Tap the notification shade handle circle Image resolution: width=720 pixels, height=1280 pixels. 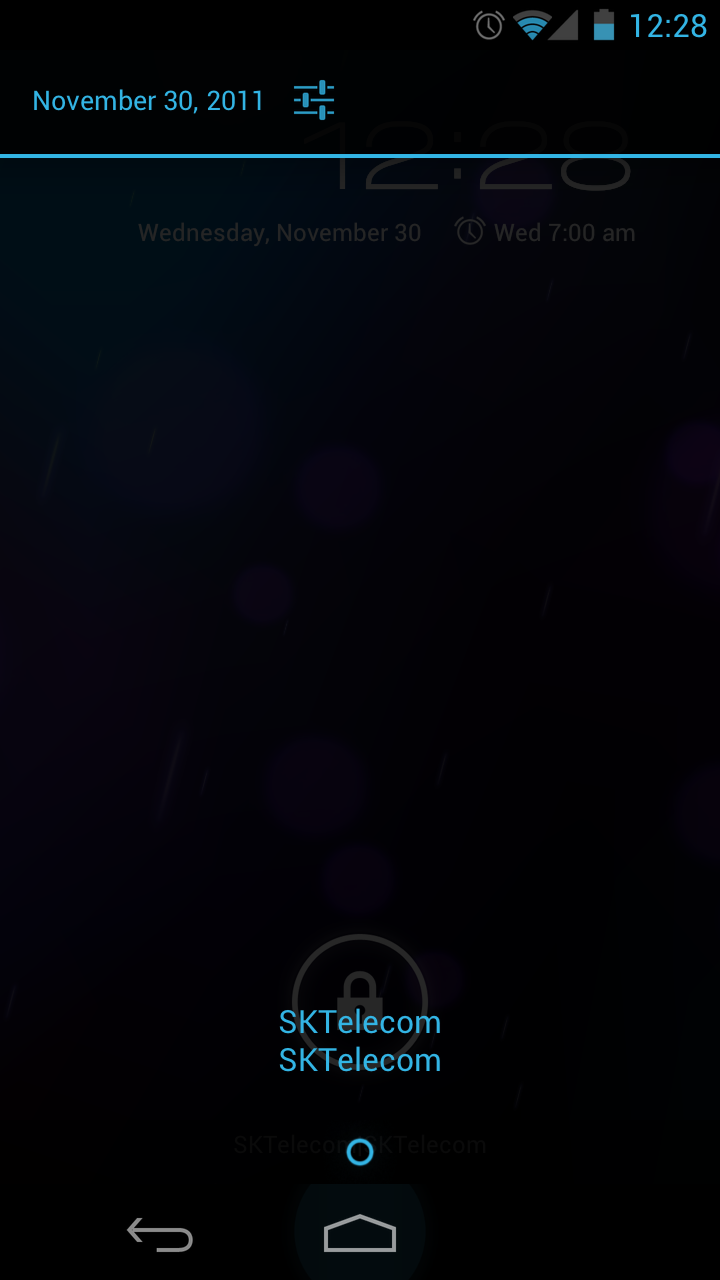pos(360,1152)
